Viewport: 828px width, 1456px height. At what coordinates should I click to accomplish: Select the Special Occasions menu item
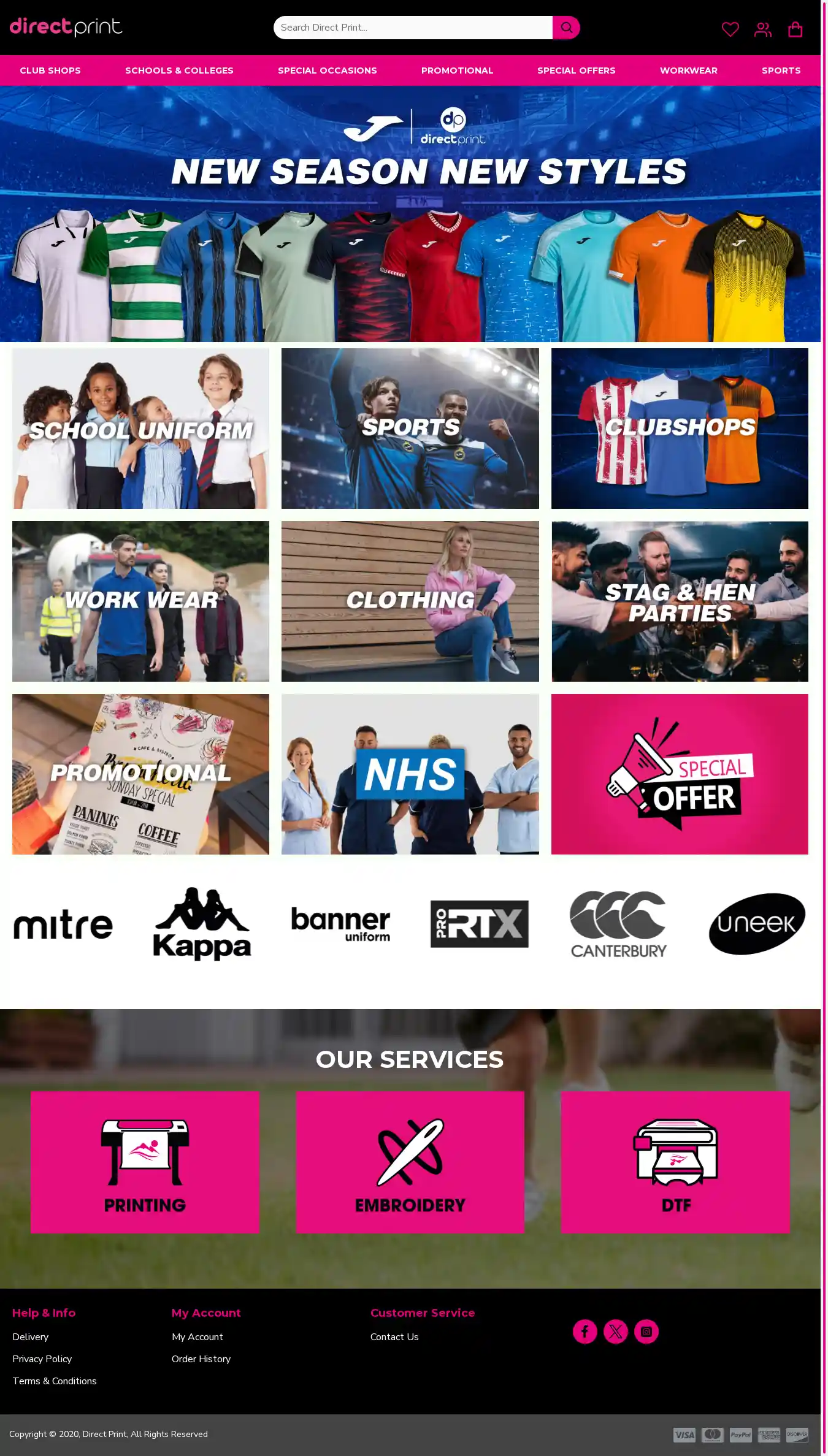point(327,71)
